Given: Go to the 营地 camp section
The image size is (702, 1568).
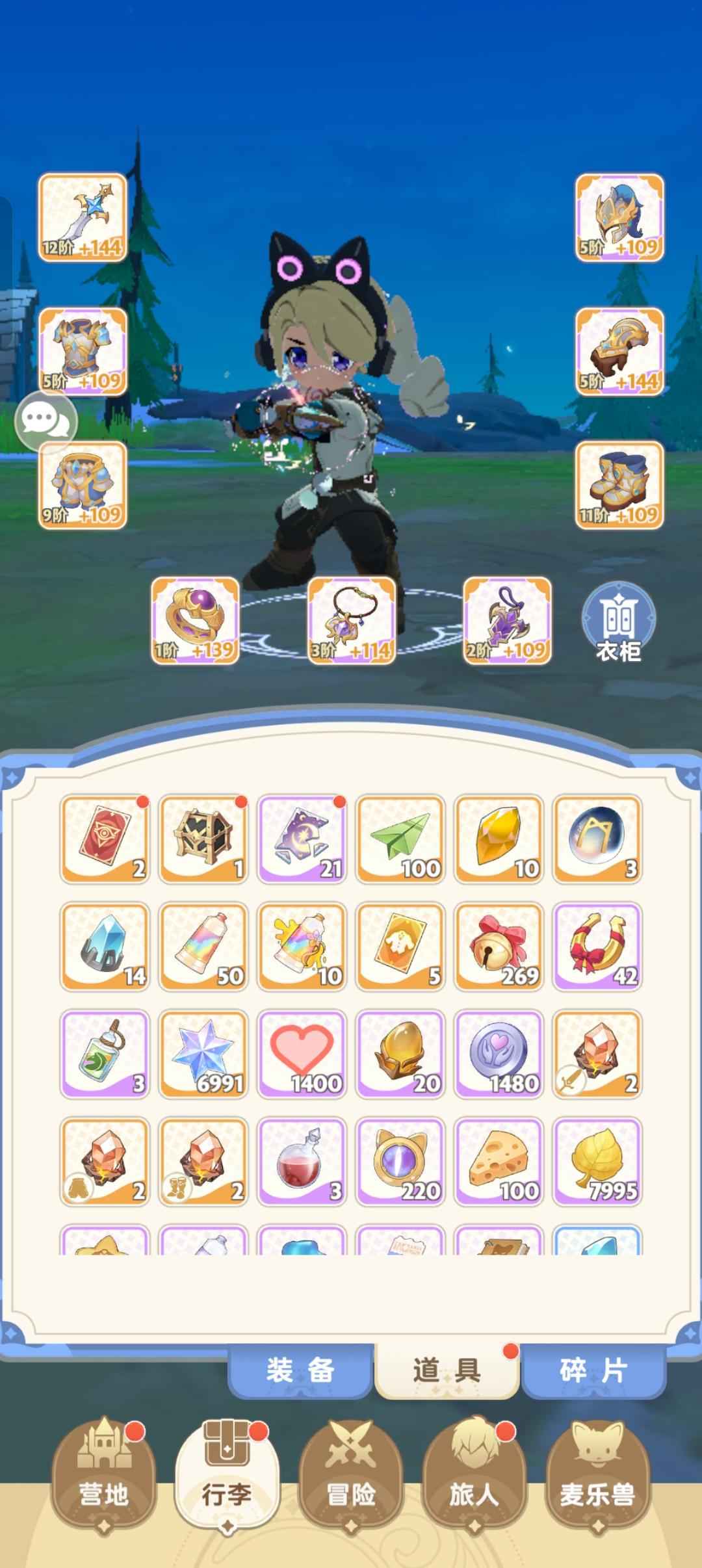Looking at the screenshot, I should (x=104, y=1476).
